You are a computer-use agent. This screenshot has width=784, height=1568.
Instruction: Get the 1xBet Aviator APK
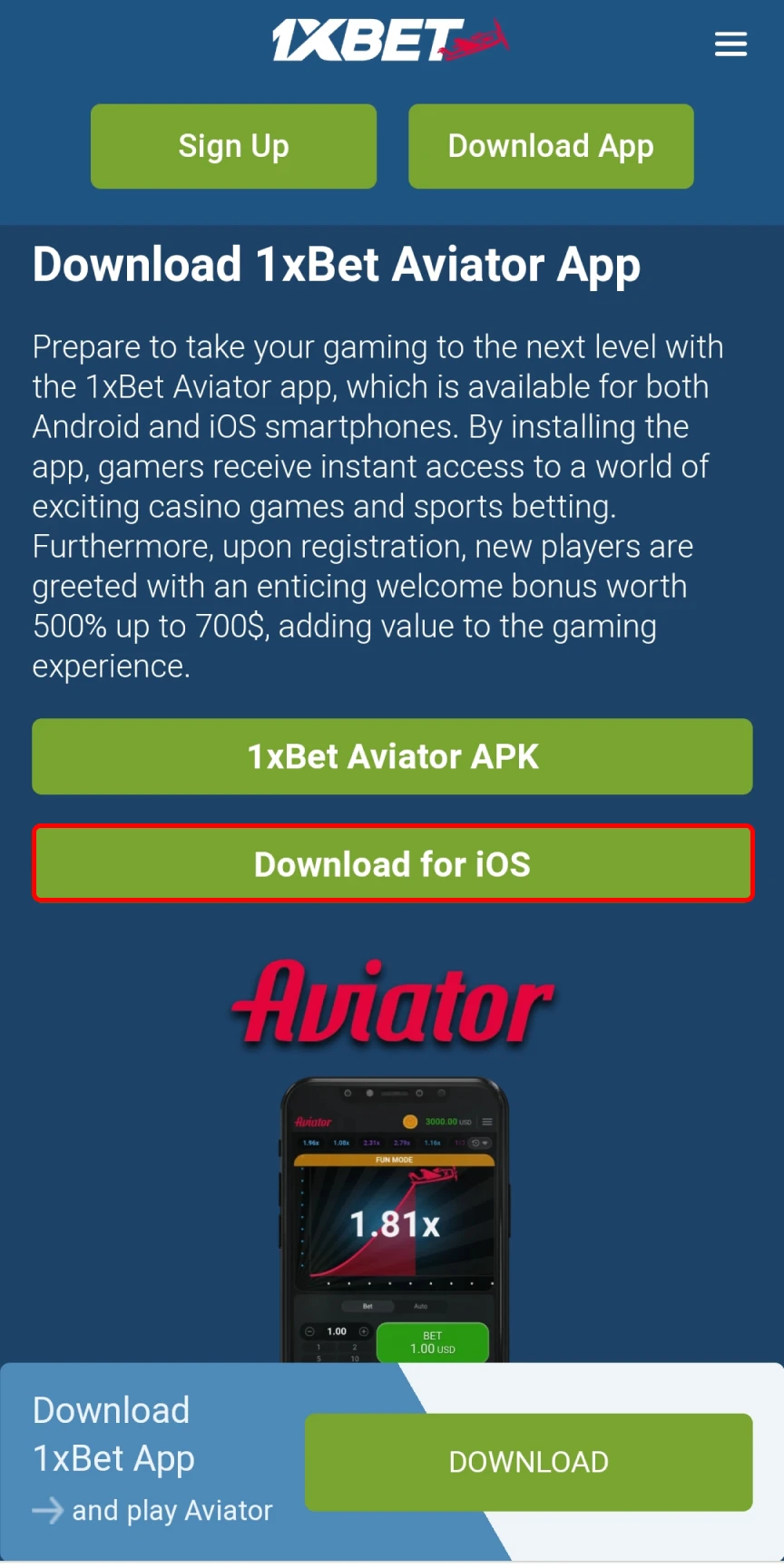point(392,756)
